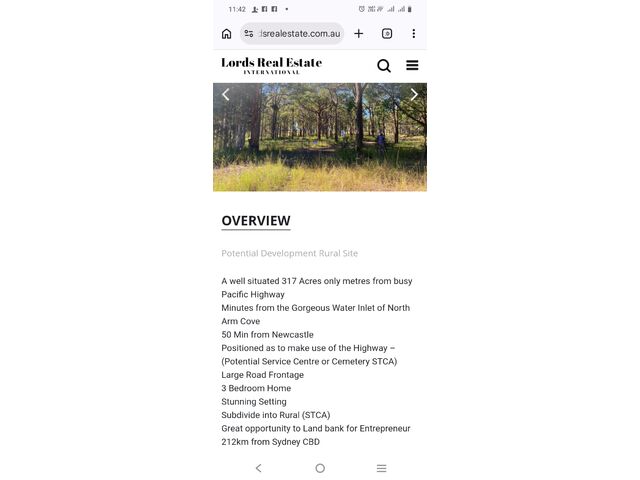Open recent apps from the navigation bar
Image resolution: width=640 pixels, height=480 pixels.
pos(381,468)
